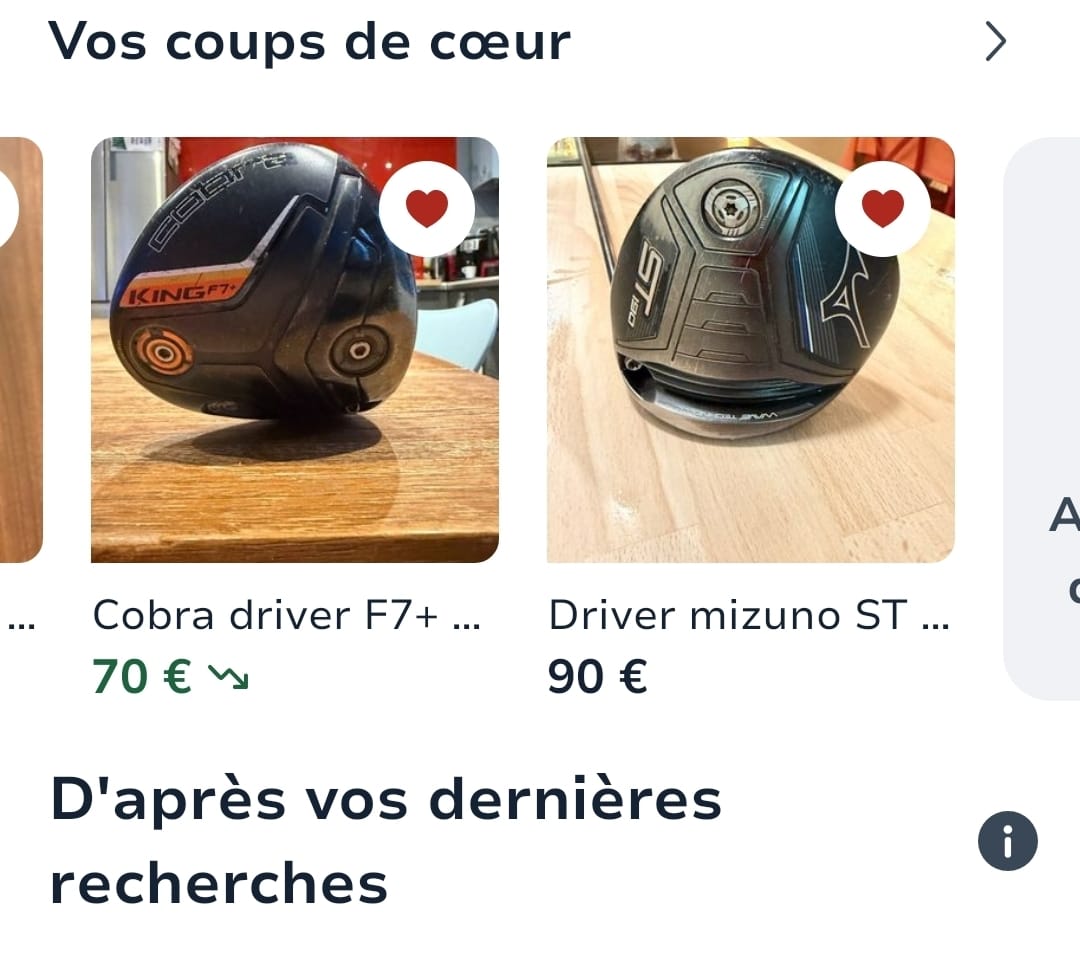Open all favorites via the chevron arrow

pos(995,42)
